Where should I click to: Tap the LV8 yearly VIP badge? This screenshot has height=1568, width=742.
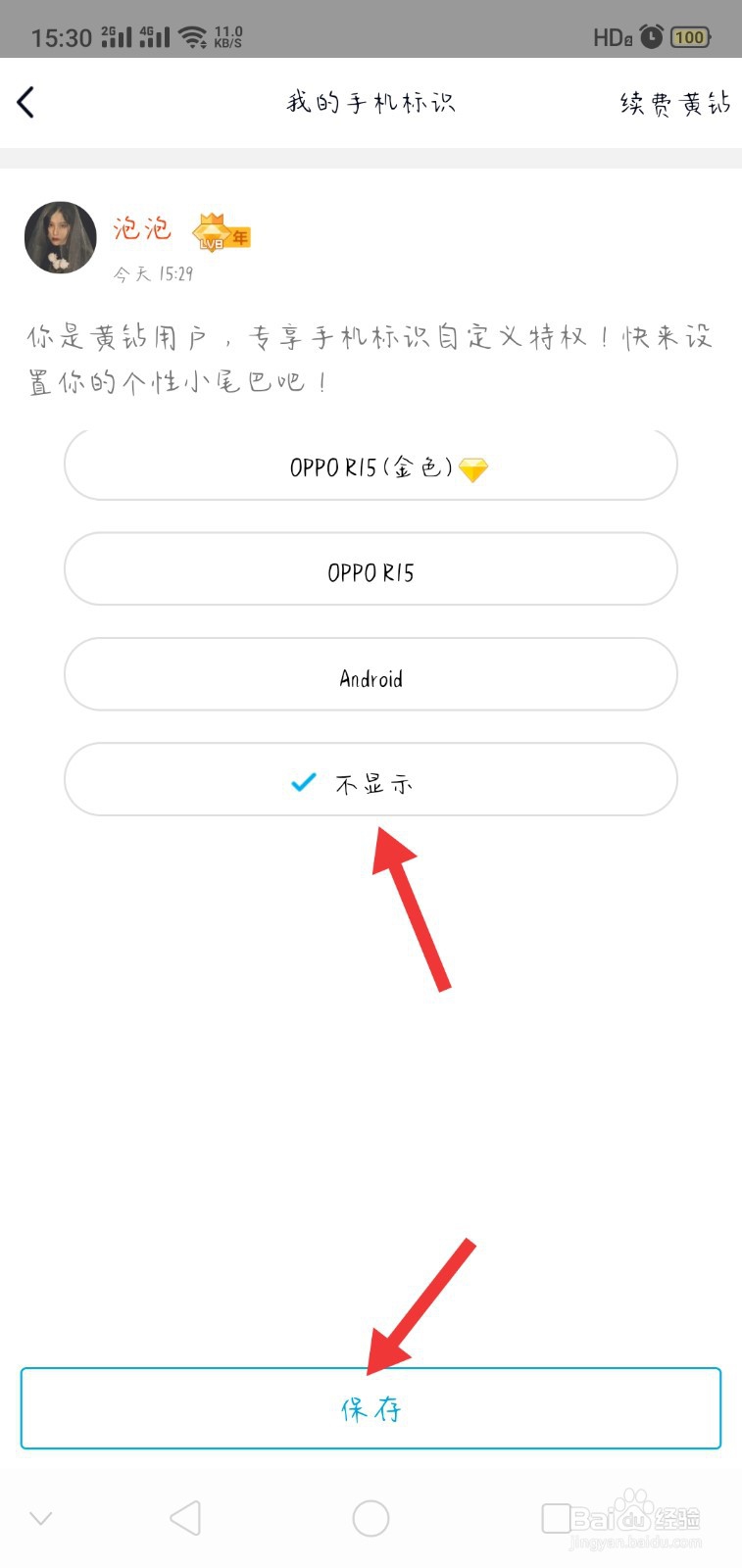(219, 233)
